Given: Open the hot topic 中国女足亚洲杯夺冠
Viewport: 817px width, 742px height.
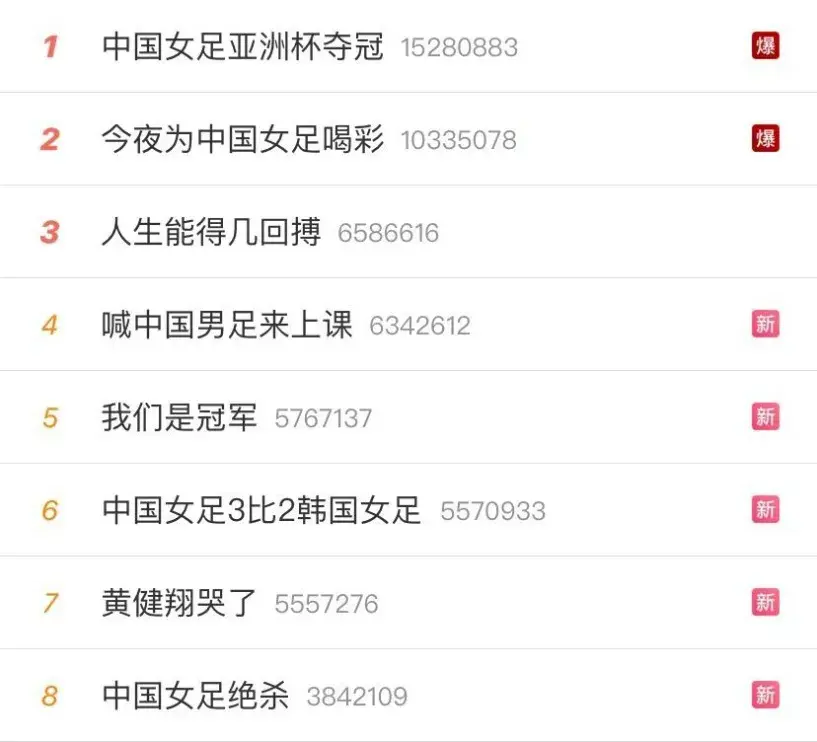Looking at the screenshot, I should [243, 47].
